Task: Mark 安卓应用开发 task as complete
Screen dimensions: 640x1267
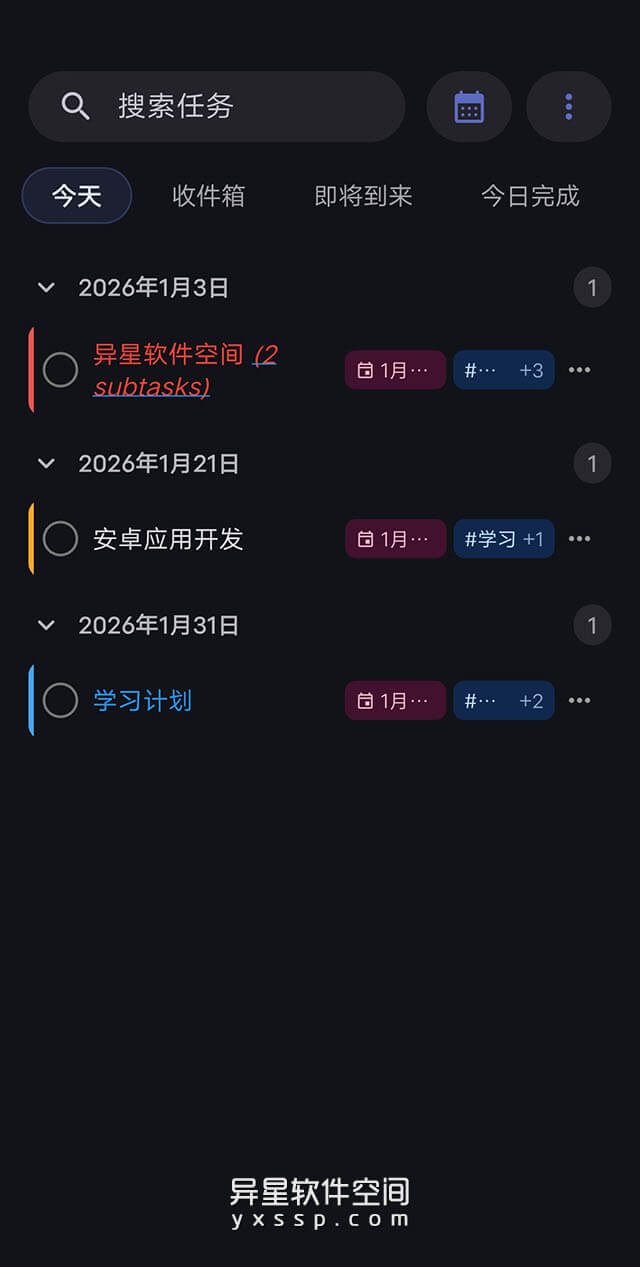Action: coord(60,539)
